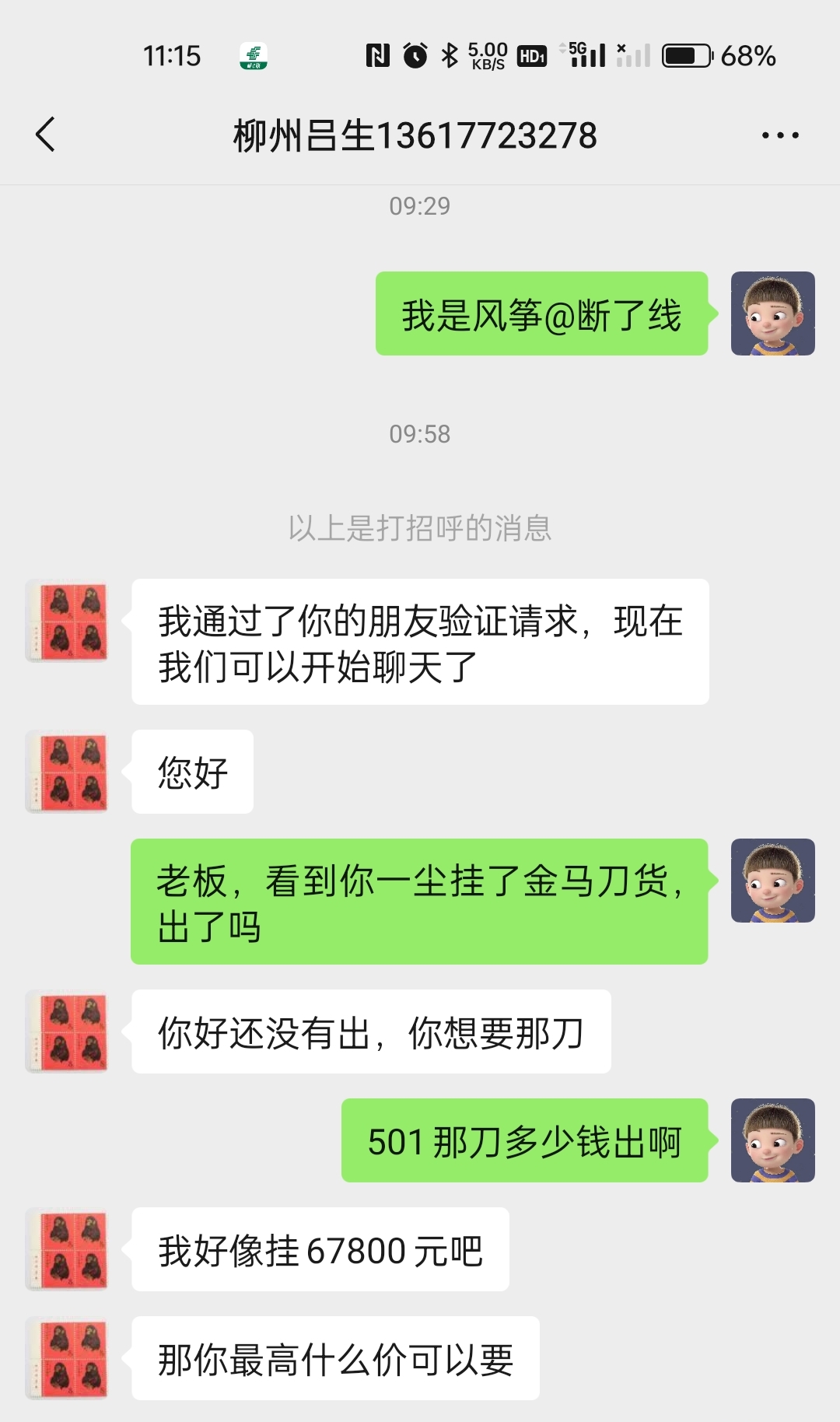The width and height of the screenshot is (840, 1422).
Task: Tap my avatar beside 501那刀多少钱出啊
Action: [x=772, y=1140]
